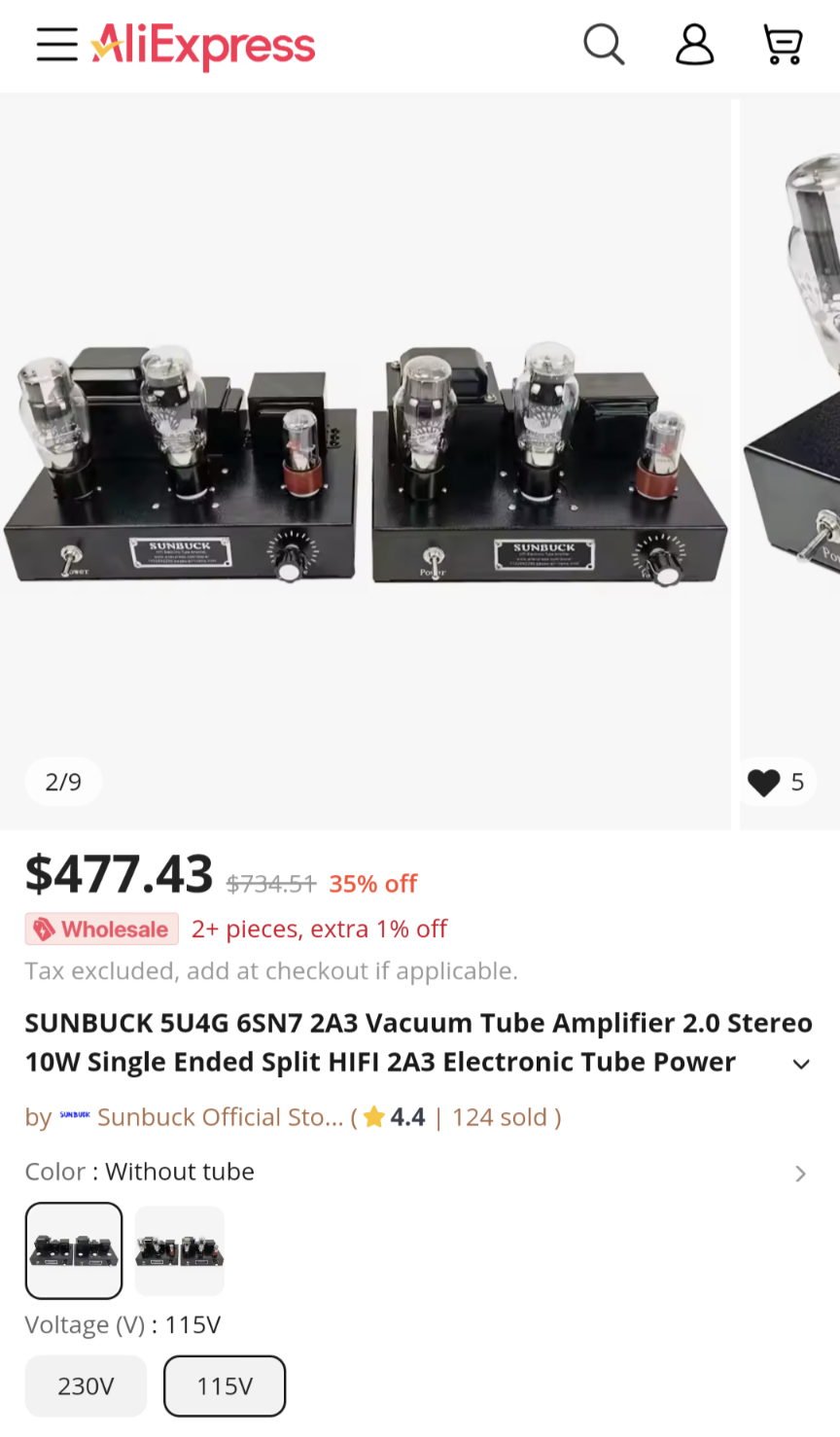The width and height of the screenshot is (840, 1437).
Task: Open the main product image
Action: [x=366, y=463]
